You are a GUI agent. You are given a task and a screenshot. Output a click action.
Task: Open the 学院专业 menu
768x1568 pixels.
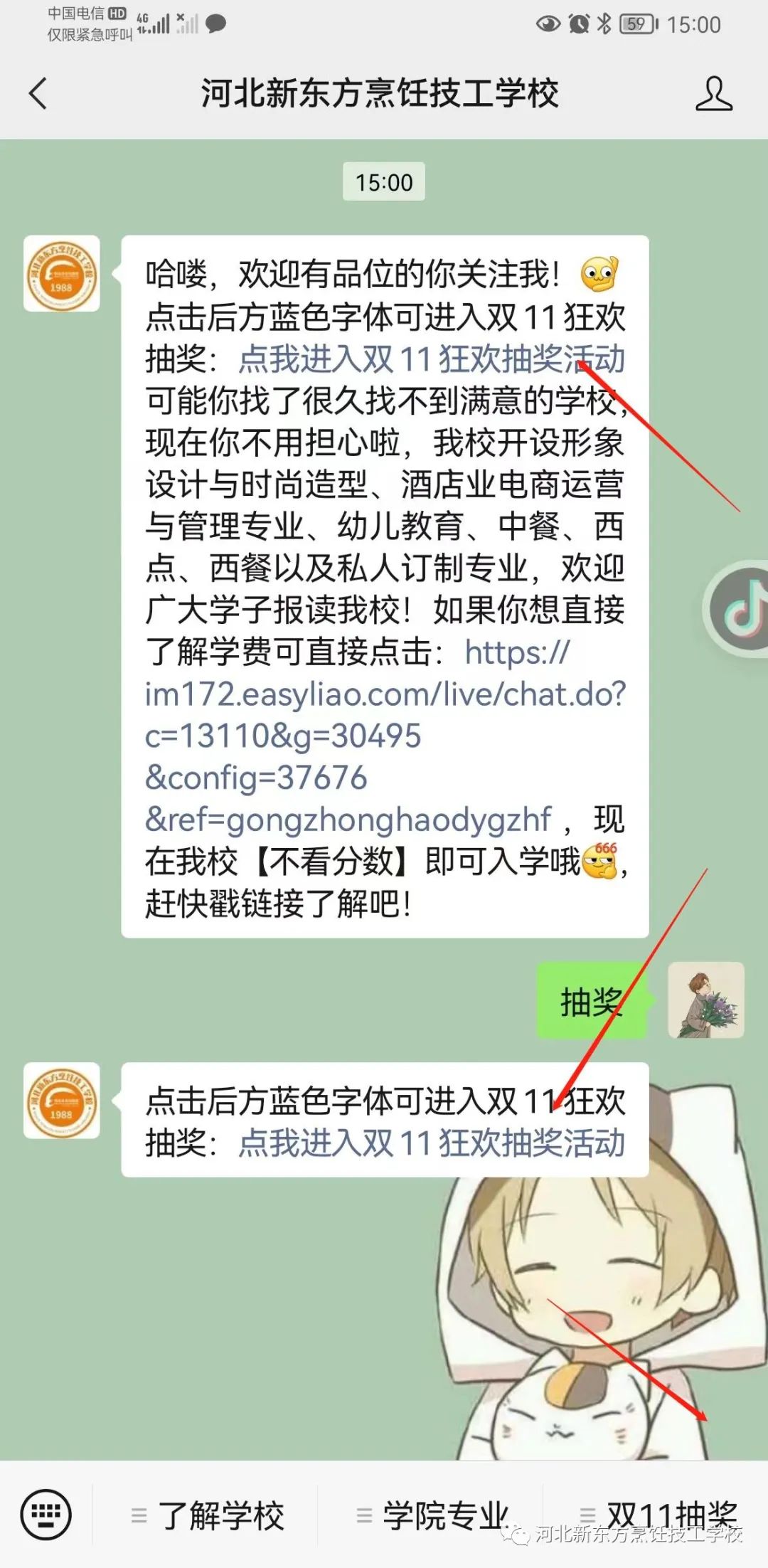[x=432, y=1515]
